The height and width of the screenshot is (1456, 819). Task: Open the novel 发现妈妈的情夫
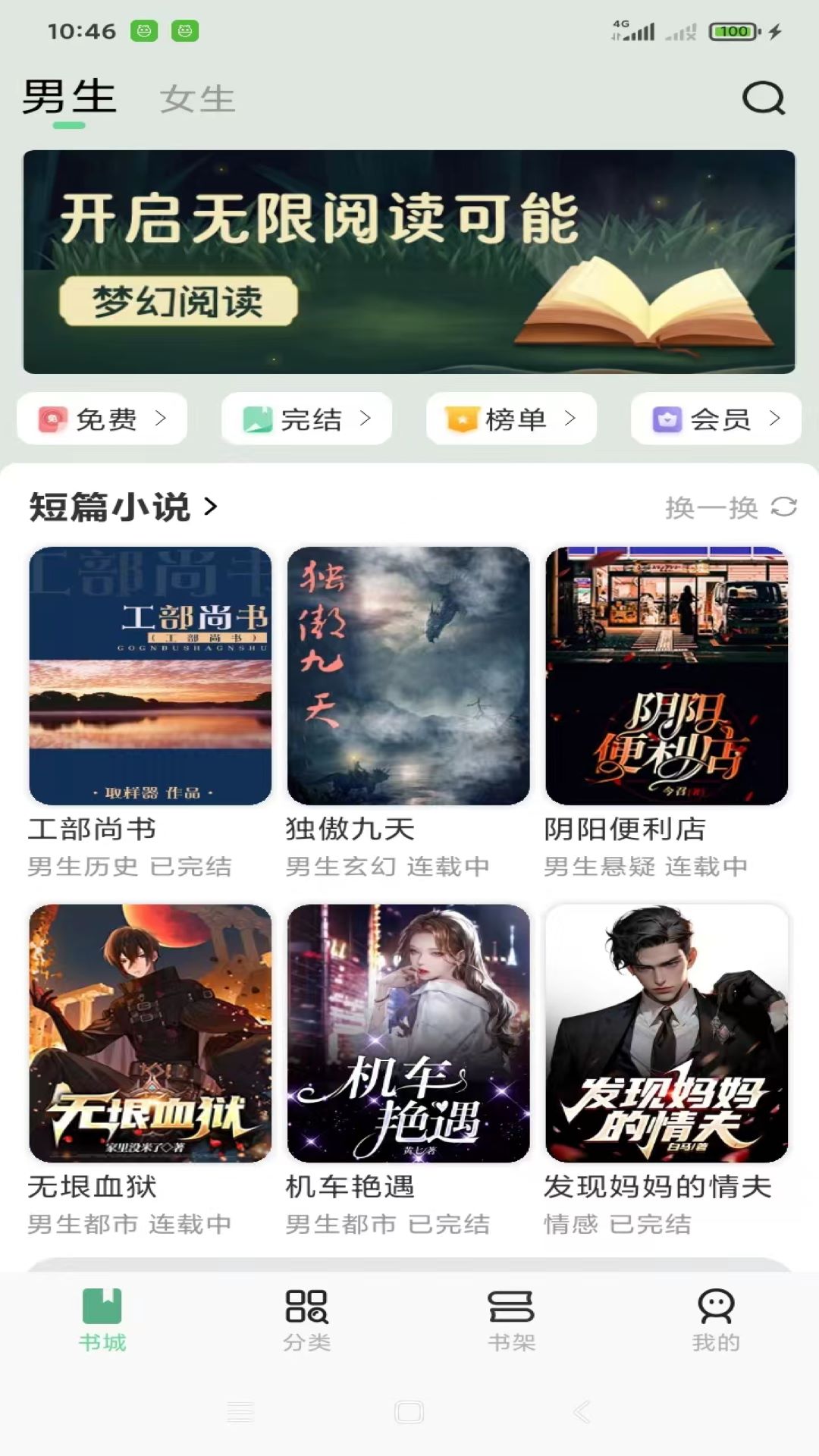click(x=667, y=1033)
